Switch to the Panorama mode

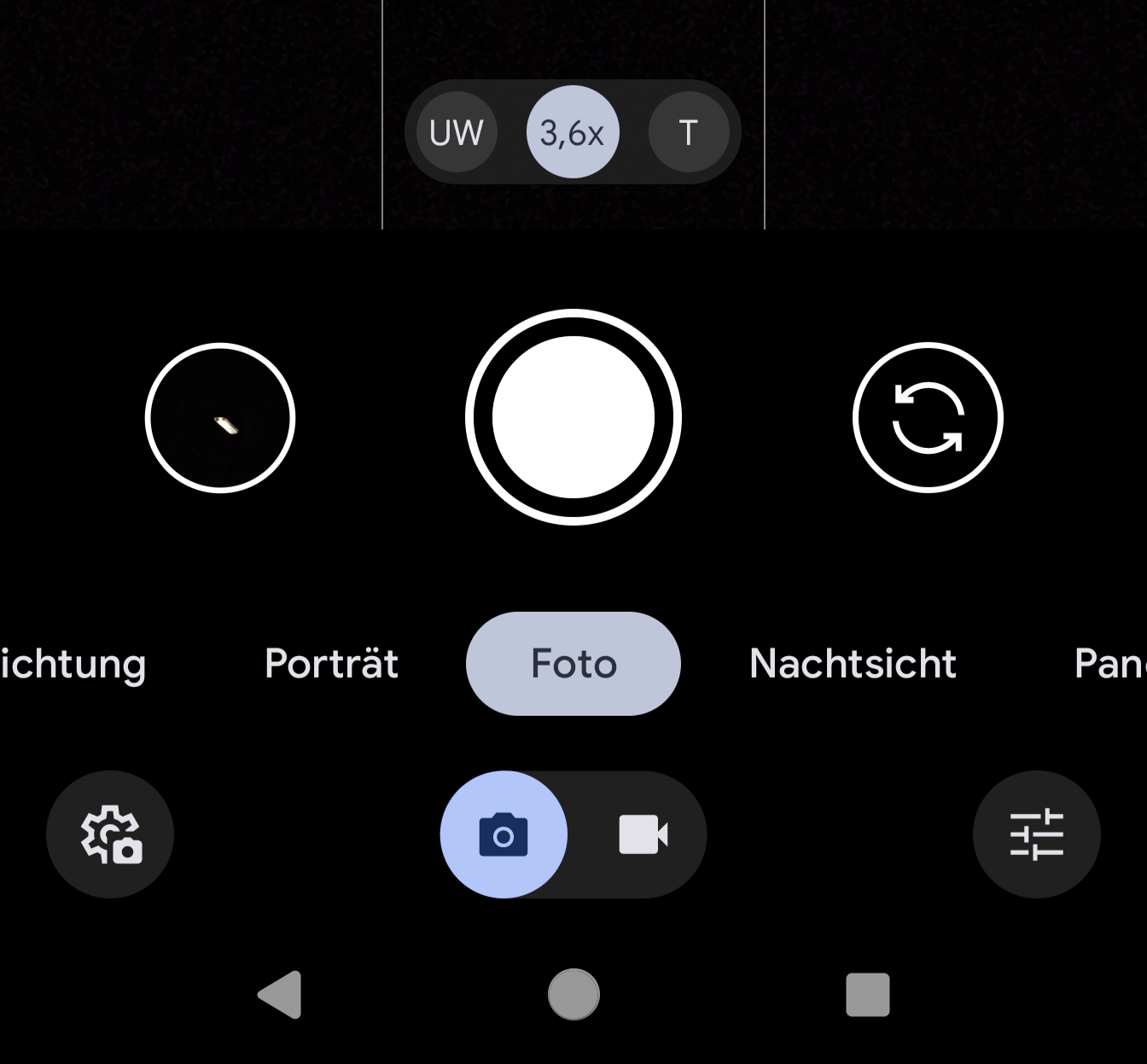click(1109, 664)
